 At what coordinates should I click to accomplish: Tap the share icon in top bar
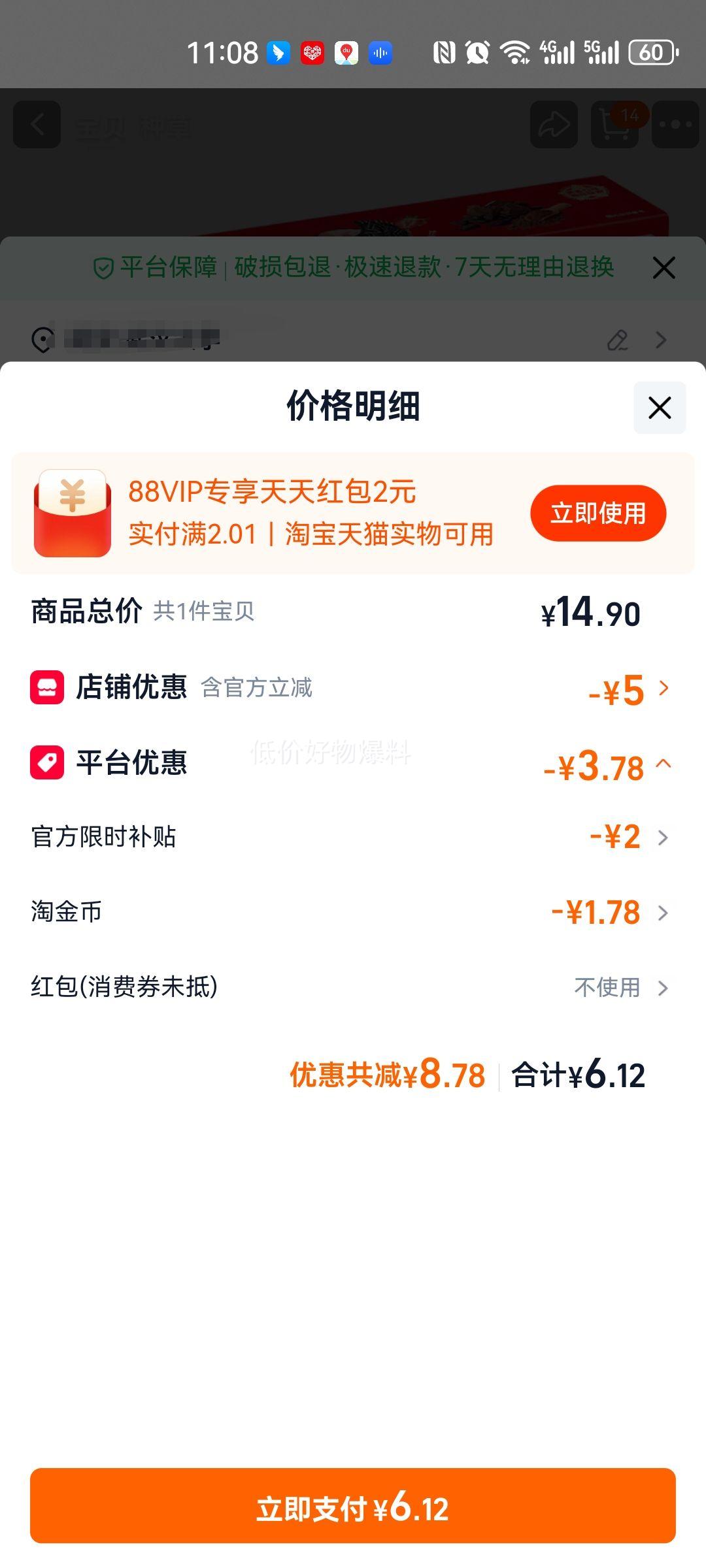coord(553,124)
